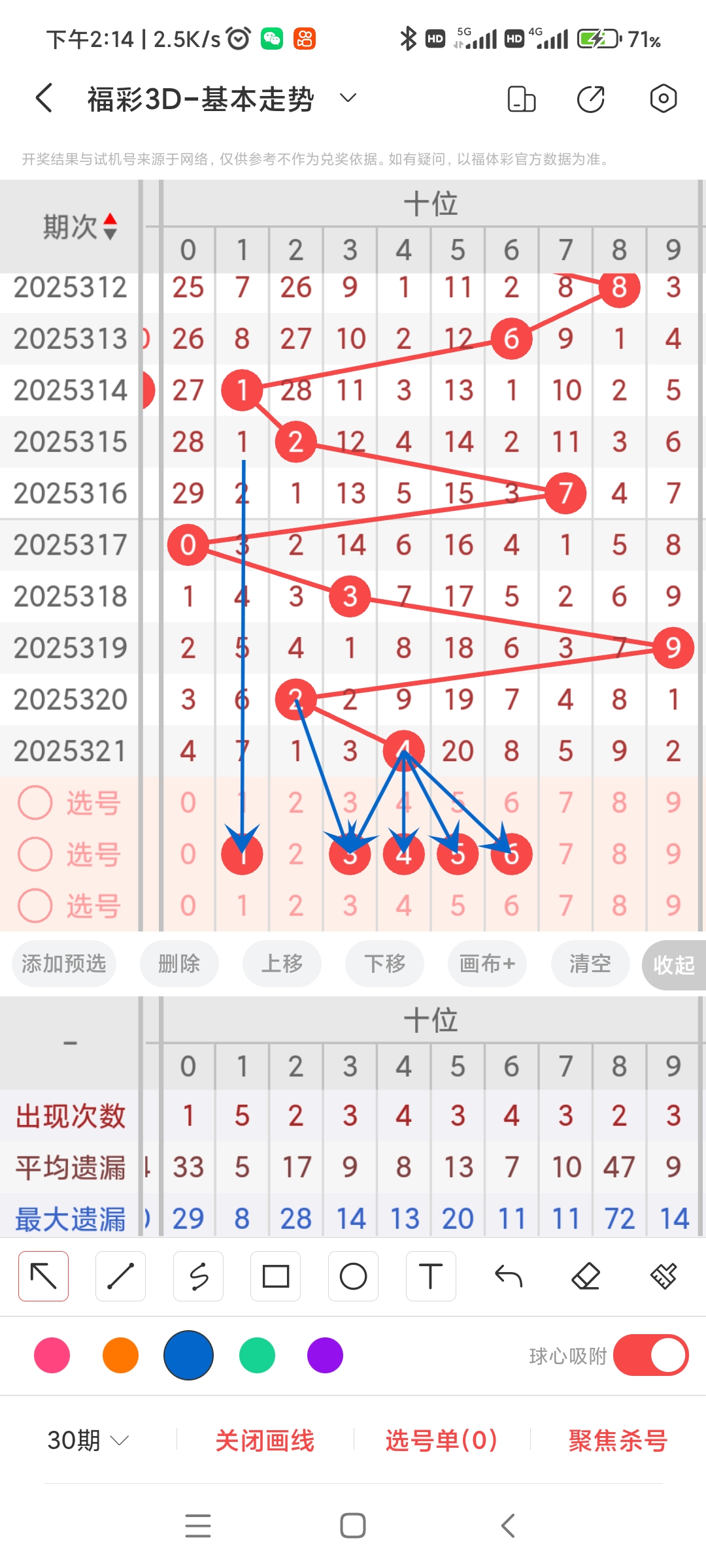The height and width of the screenshot is (1568, 706).
Task: Select the first 选号 radio circle
Action: [35, 802]
